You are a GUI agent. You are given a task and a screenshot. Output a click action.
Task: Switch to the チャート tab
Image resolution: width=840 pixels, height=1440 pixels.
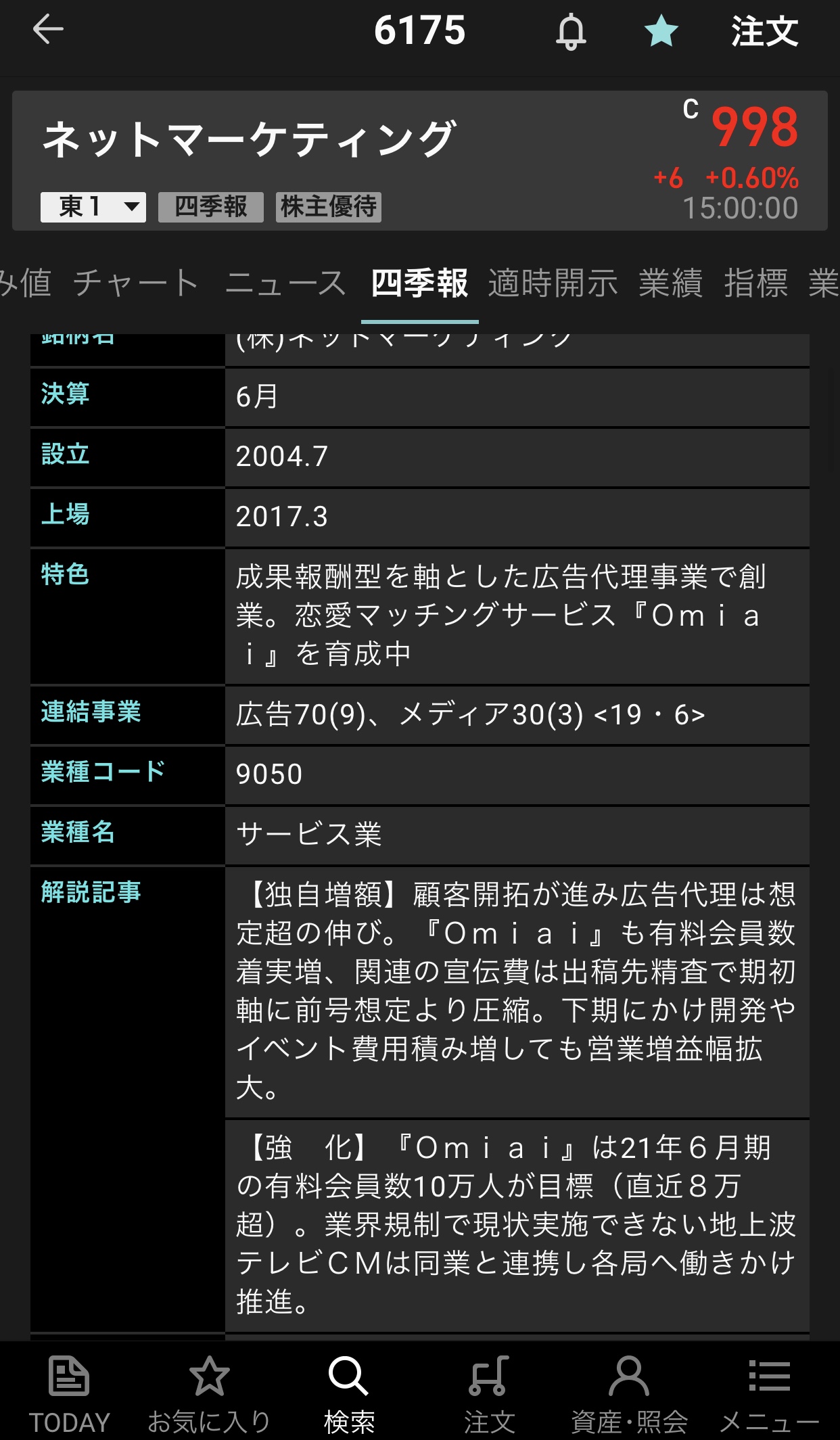coord(136,283)
